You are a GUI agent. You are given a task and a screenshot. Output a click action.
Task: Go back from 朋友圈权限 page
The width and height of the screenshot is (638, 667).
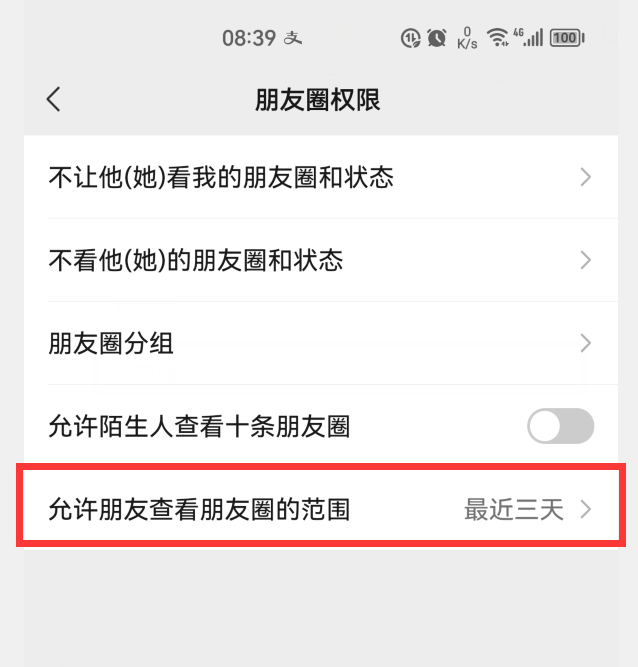(54, 99)
